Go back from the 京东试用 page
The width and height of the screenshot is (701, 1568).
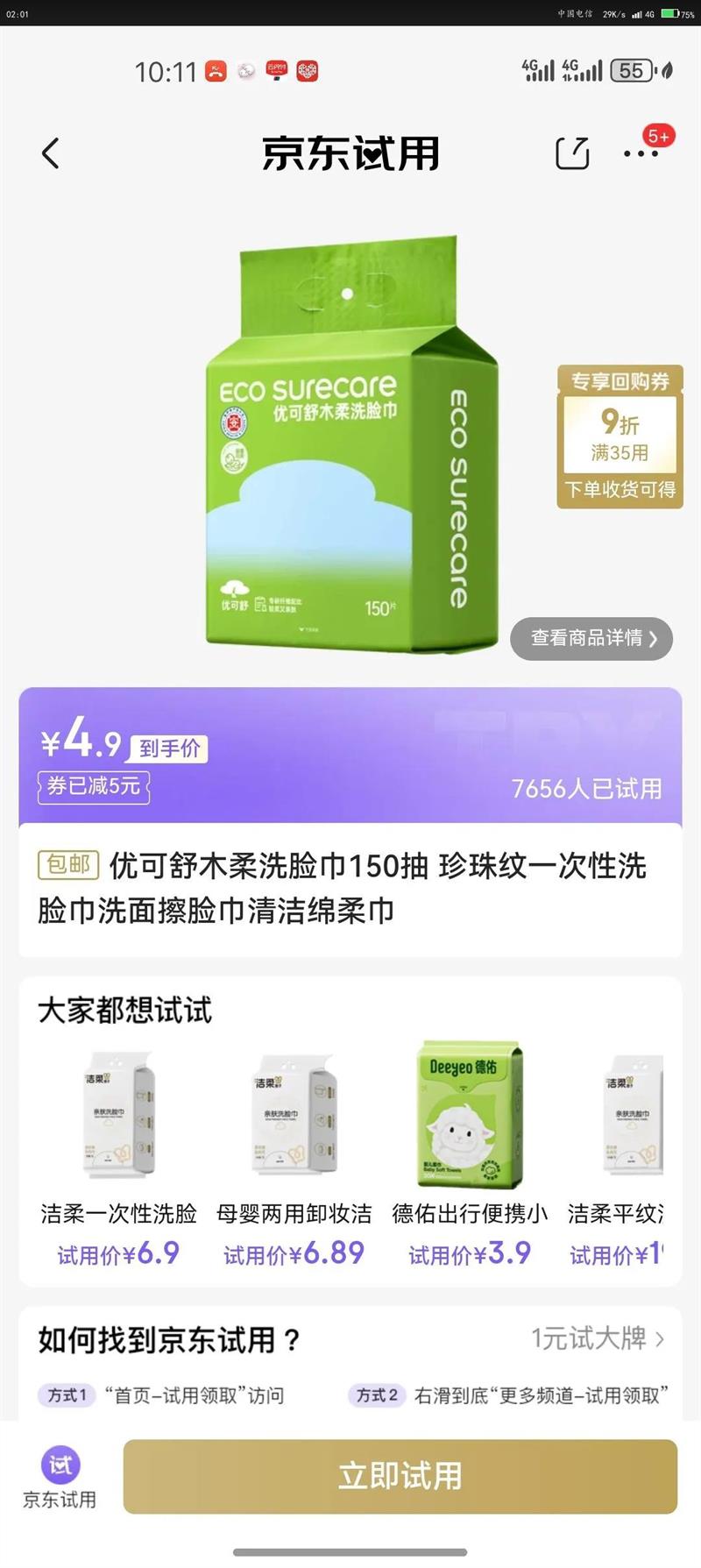[x=51, y=153]
